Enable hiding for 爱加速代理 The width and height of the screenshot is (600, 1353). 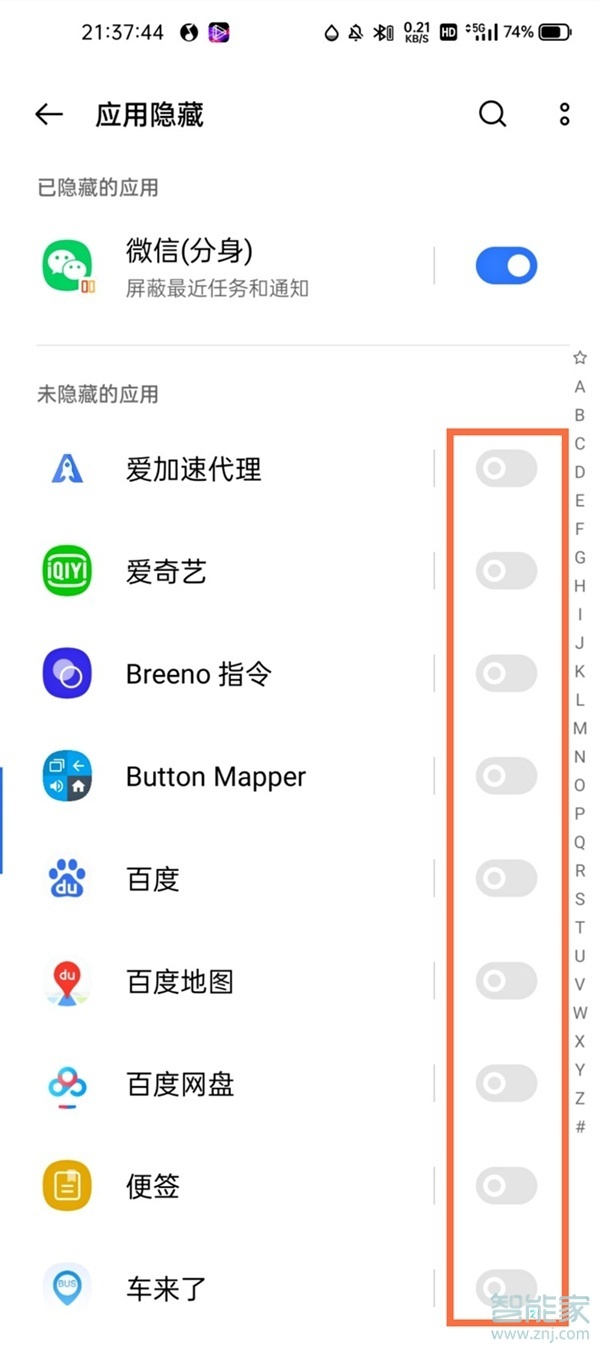pos(506,468)
